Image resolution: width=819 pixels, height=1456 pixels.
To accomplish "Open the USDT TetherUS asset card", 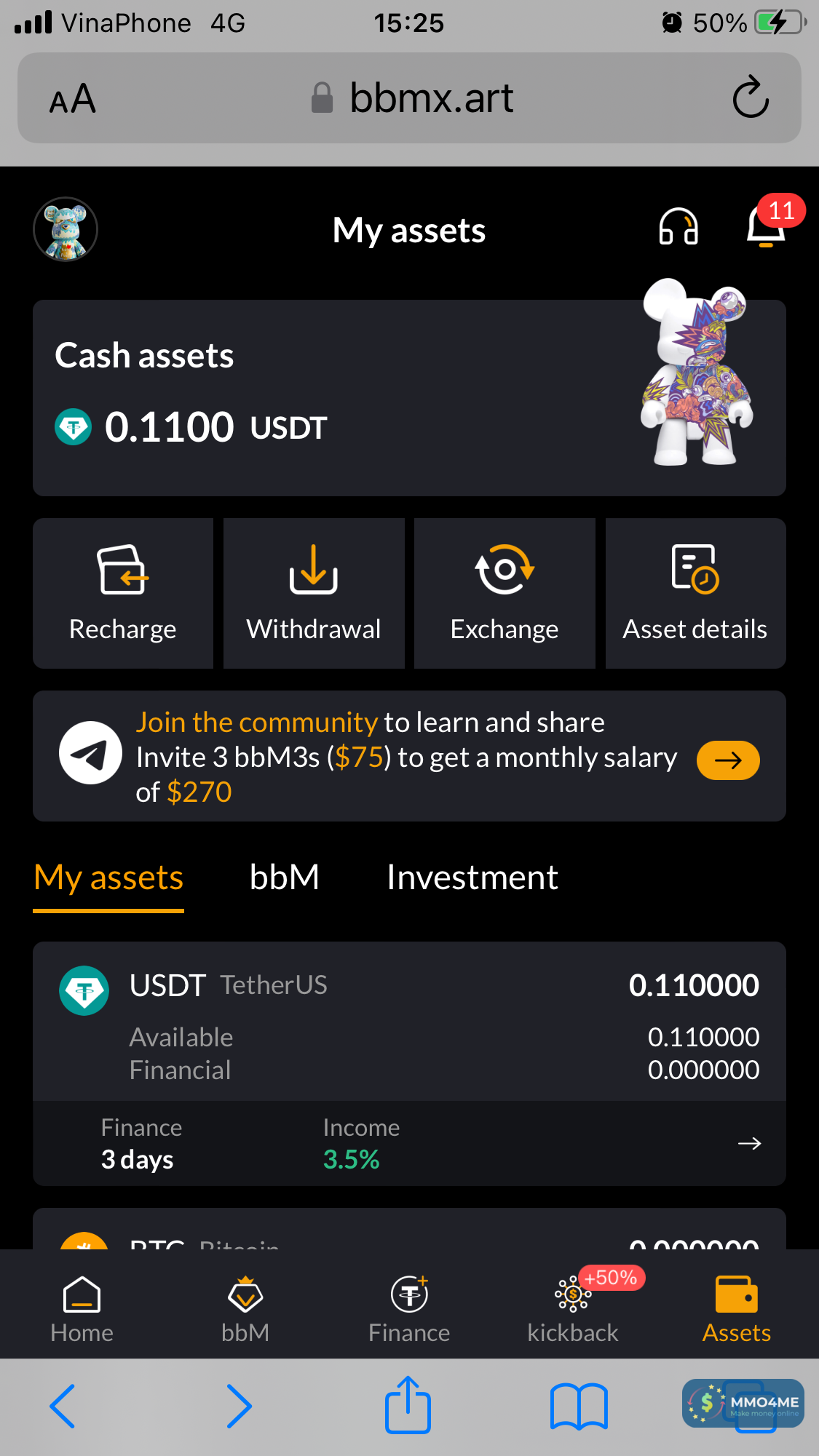I will (408, 1019).
